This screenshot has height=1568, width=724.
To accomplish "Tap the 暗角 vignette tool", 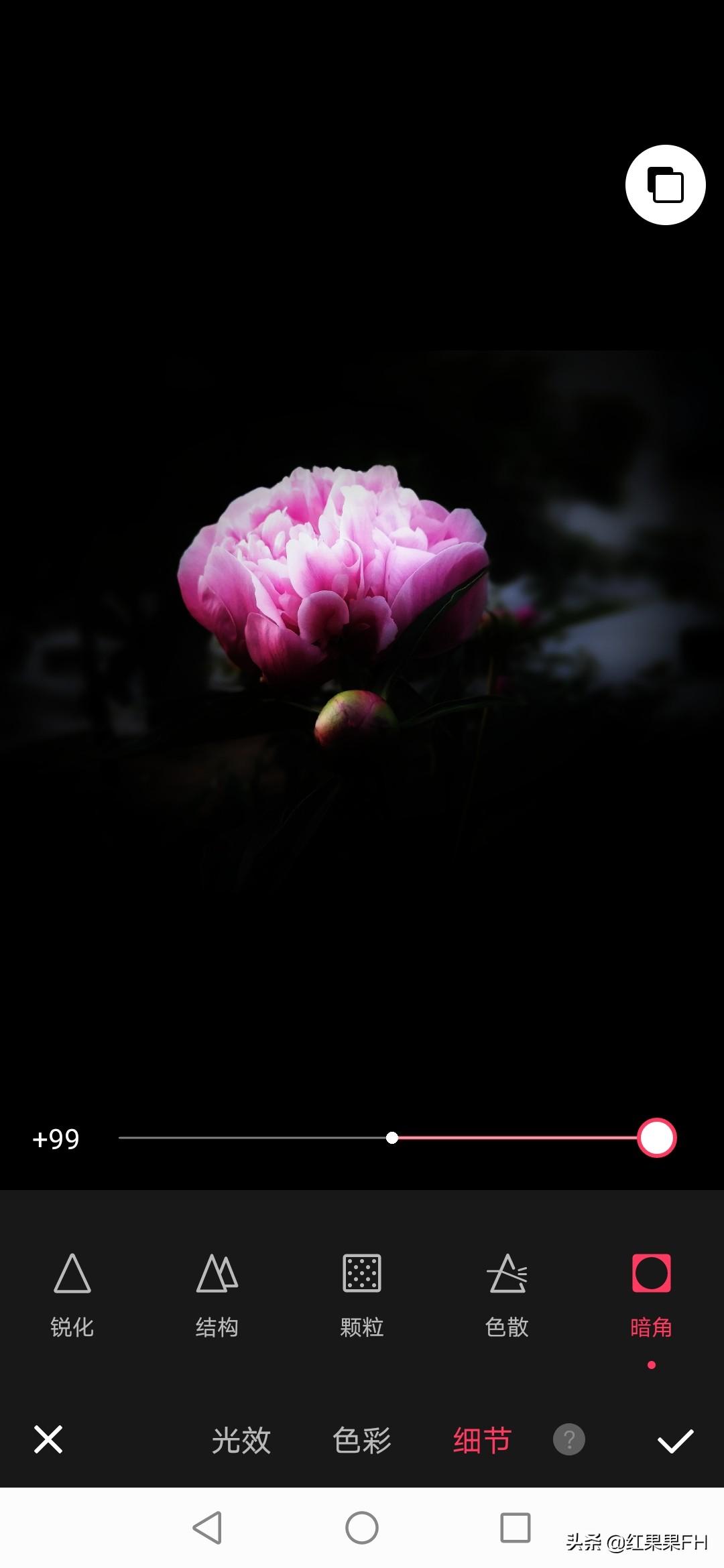I will coord(651,1295).
